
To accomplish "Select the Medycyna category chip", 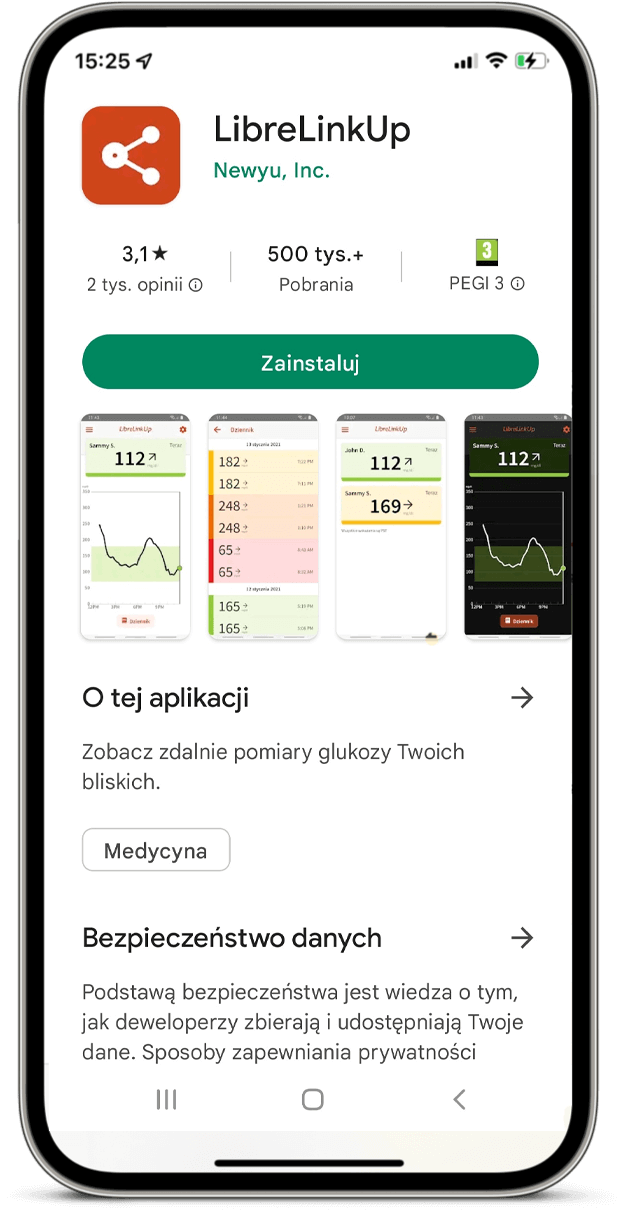I will [x=156, y=851].
